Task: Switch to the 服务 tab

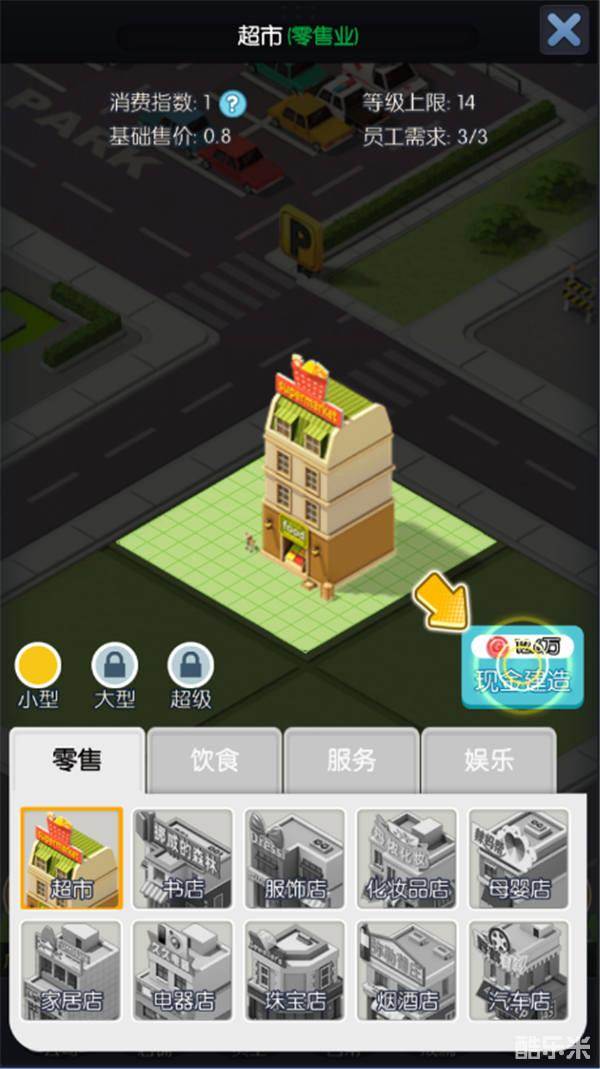Action: pyautogui.click(x=351, y=760)
